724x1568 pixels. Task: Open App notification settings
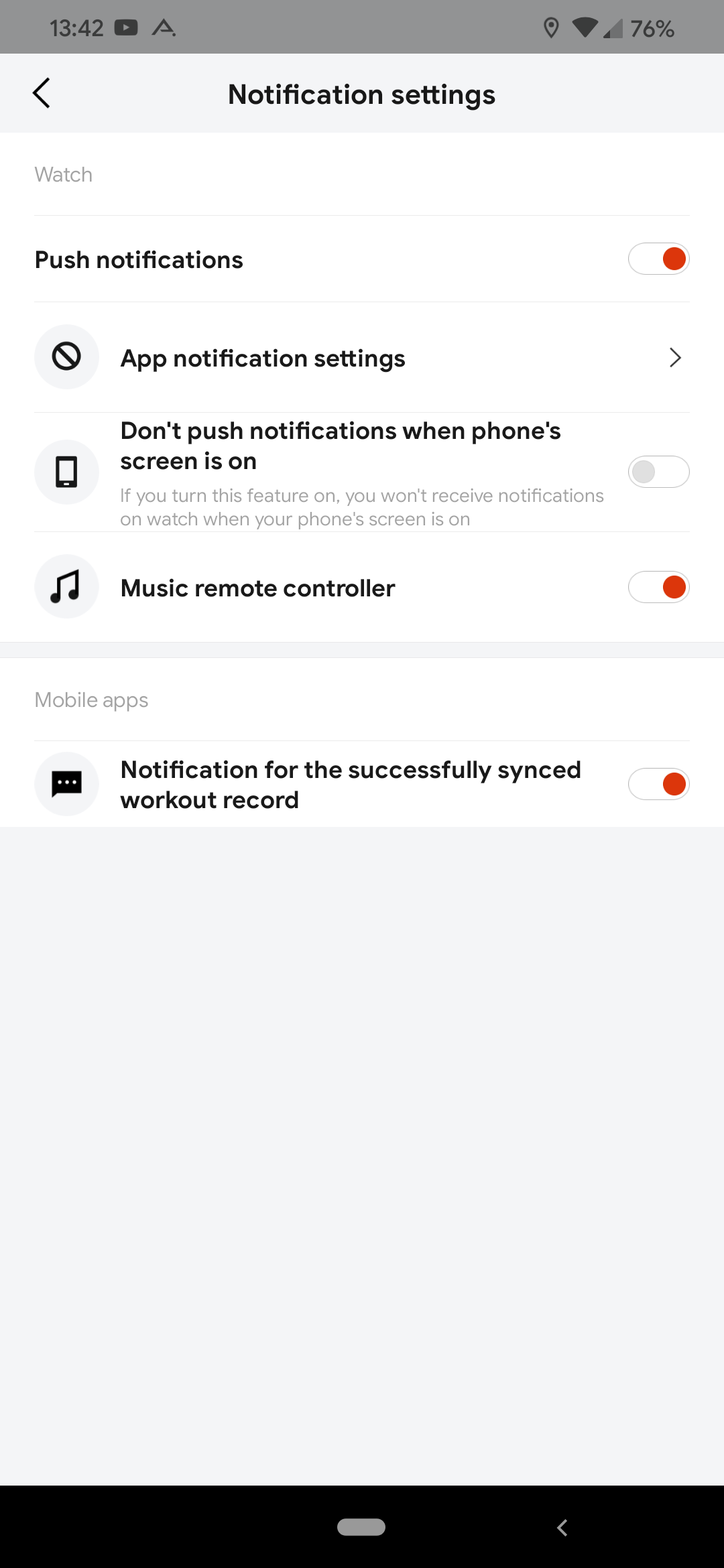point(362,358)
